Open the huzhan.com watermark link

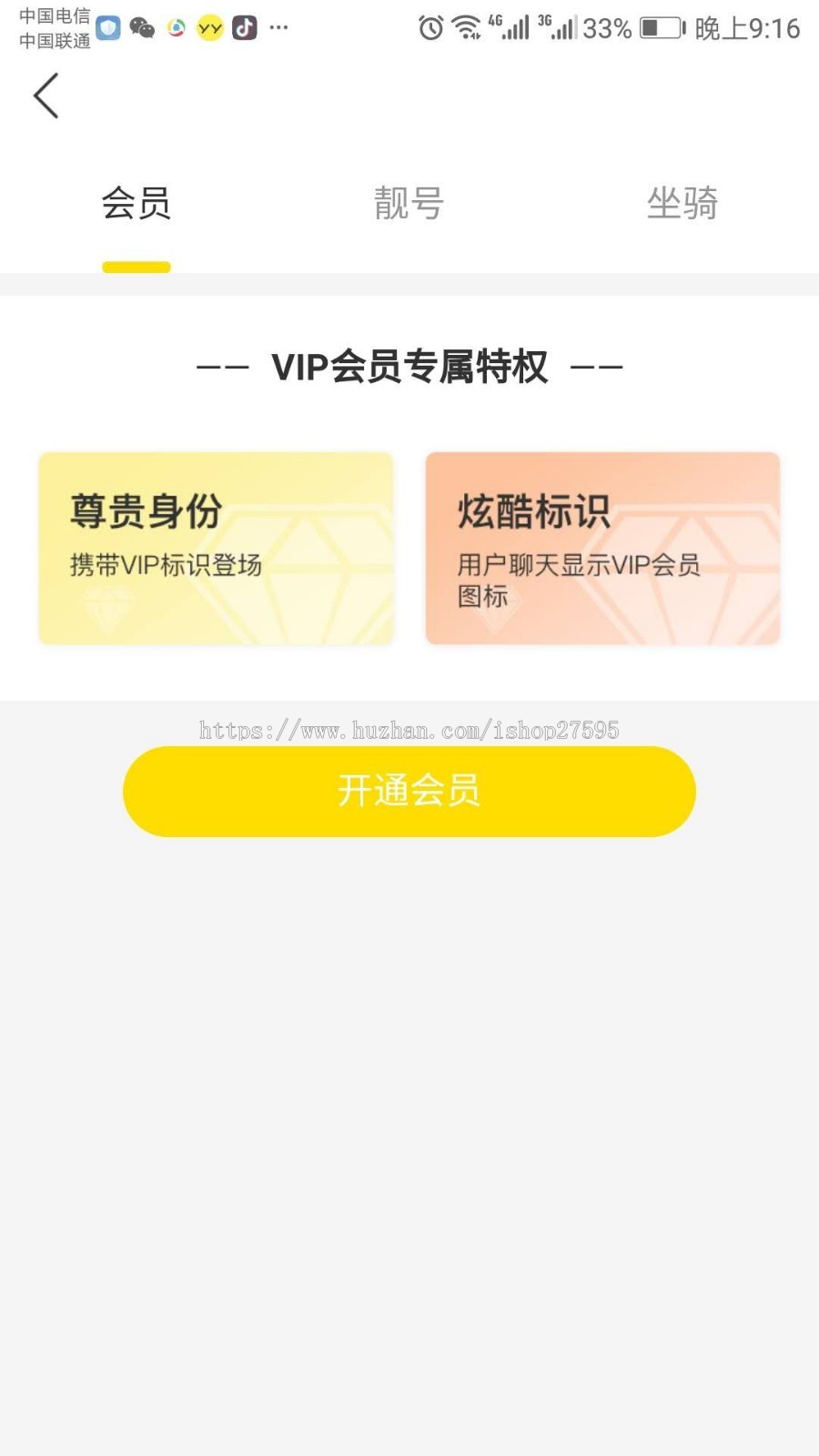pos(409,728)
